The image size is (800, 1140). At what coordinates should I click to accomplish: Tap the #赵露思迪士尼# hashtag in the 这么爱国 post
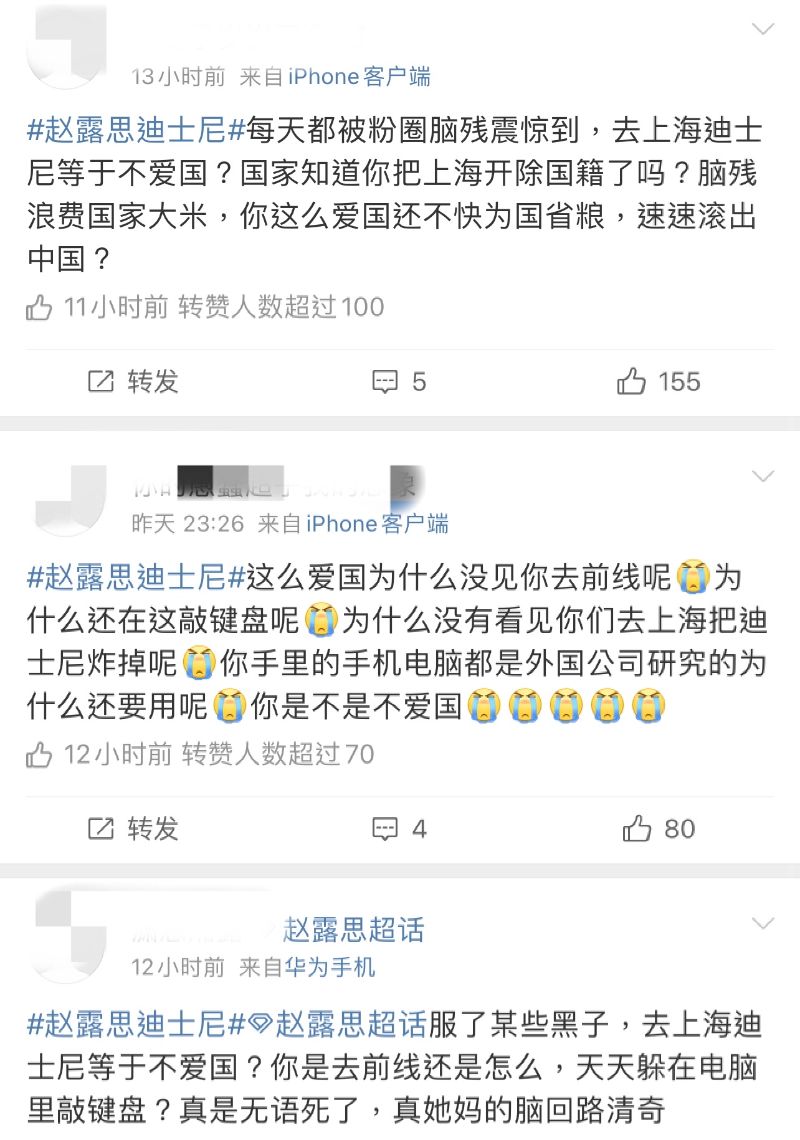(x=136, y=577)
